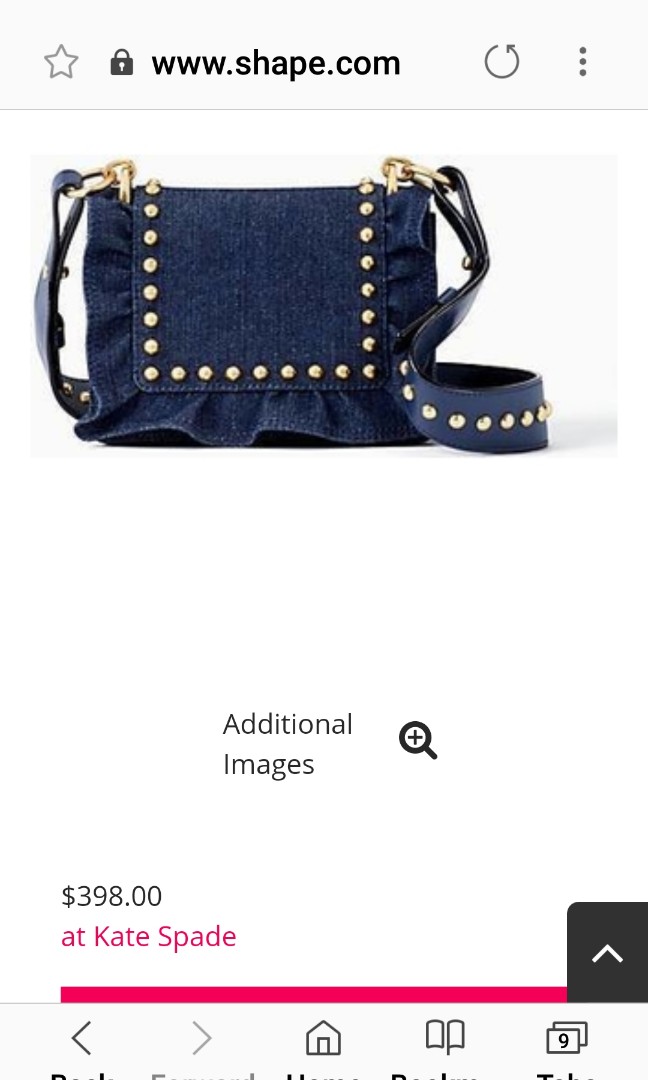View the nine open tabs
648x1080 pixels.
coord(566,1040)
